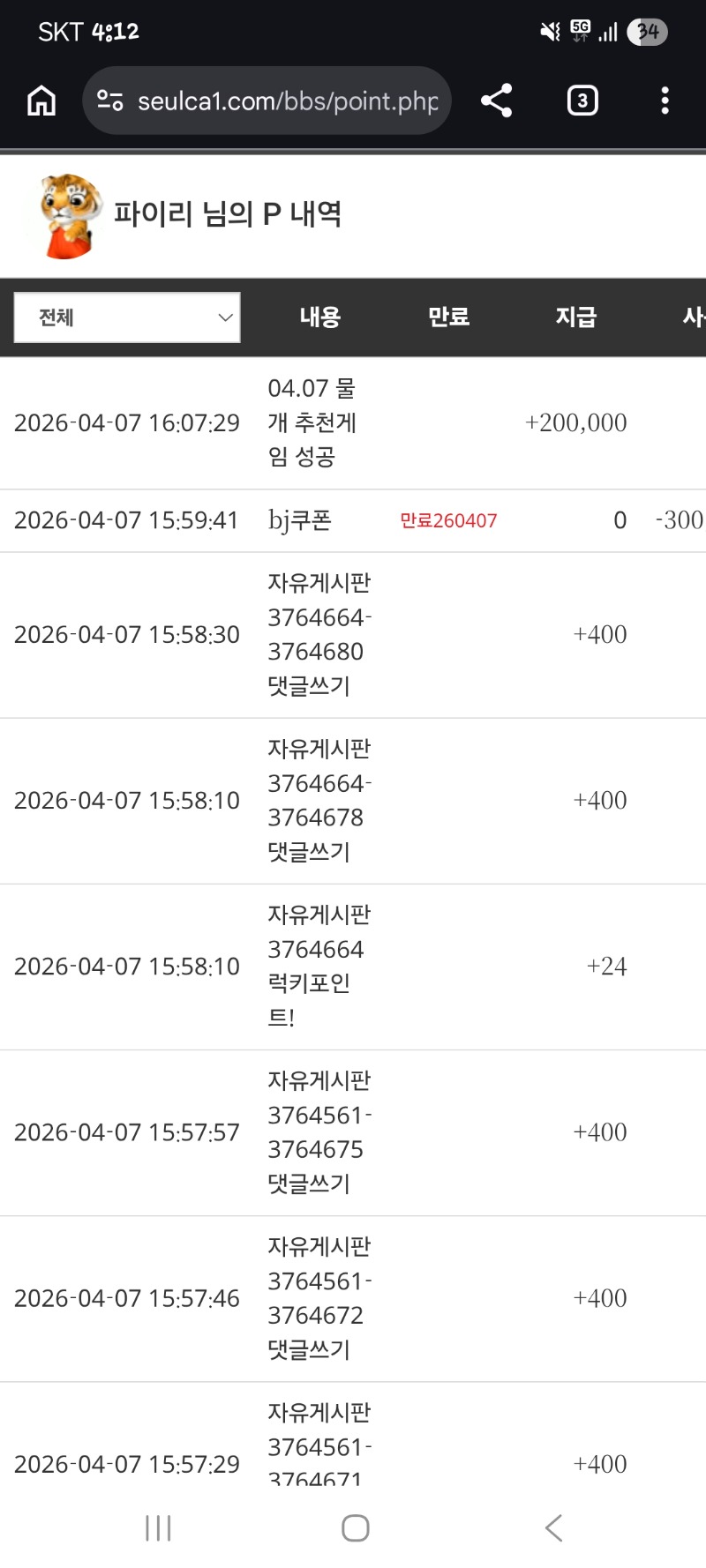Expand the chevron inside the 전체 selector
Viewport: 706px width, 1568px height.
click(224, 317)
